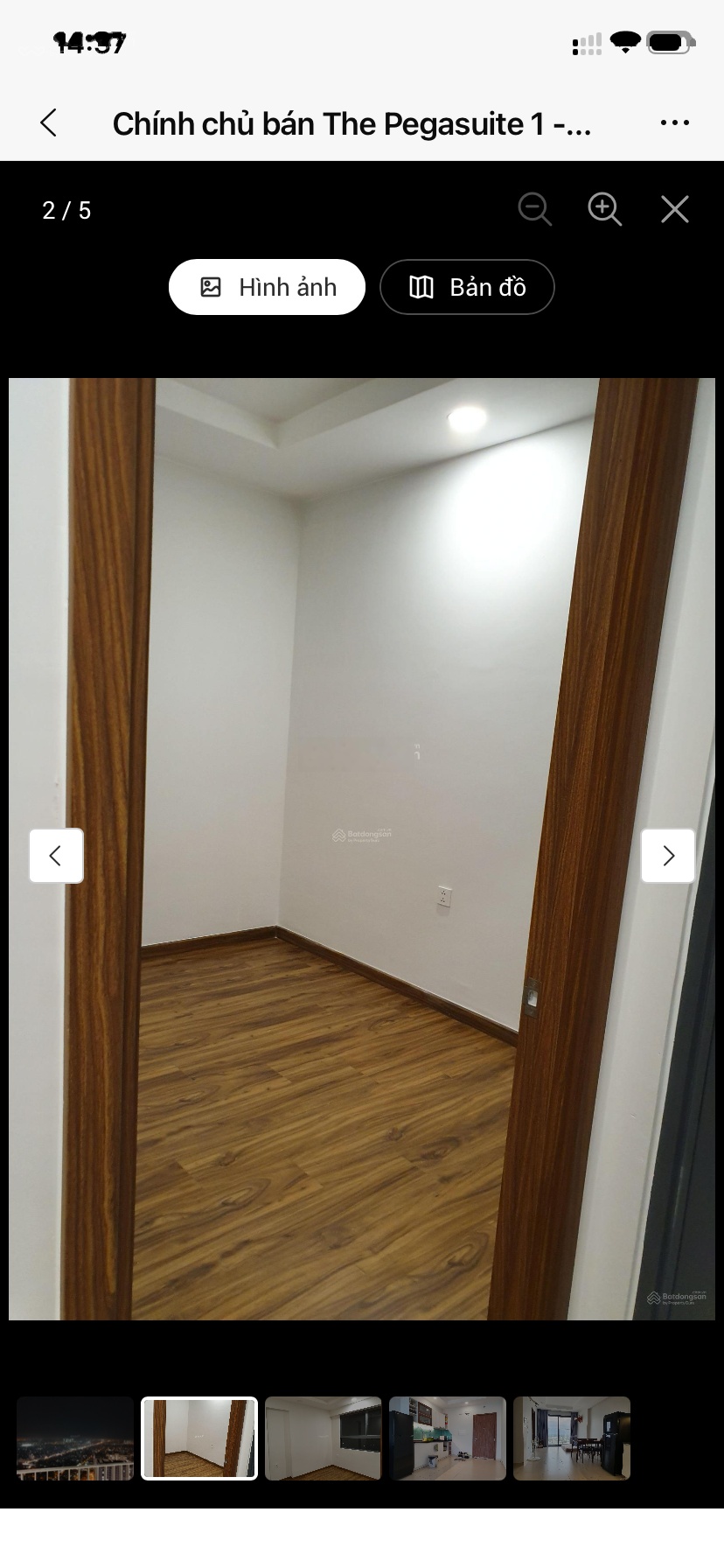Switch to the Bản đồ map tab
The image size is (724, 1568).
(x=467, y=287)
